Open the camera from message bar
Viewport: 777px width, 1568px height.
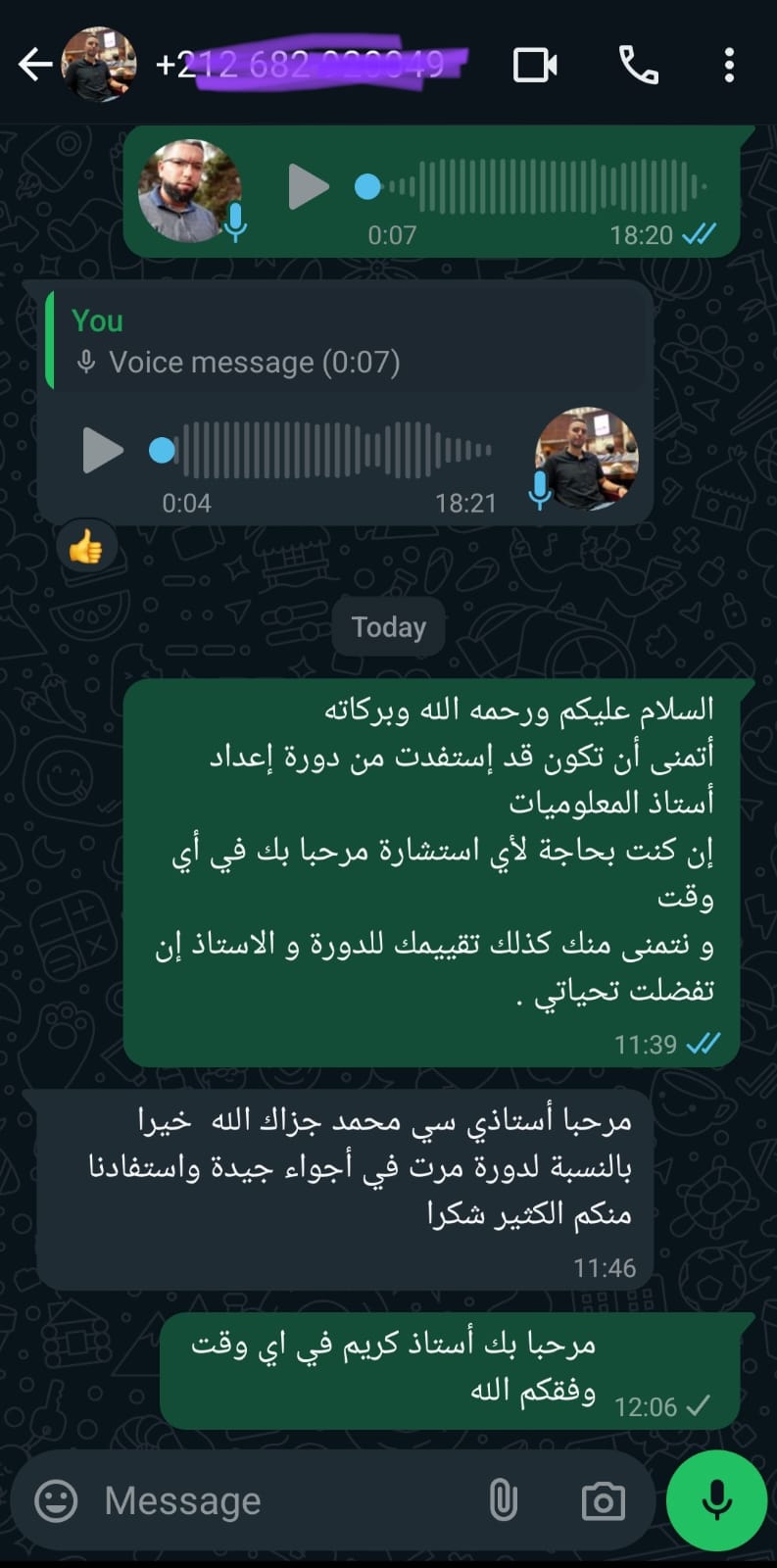click(603, 1500)
